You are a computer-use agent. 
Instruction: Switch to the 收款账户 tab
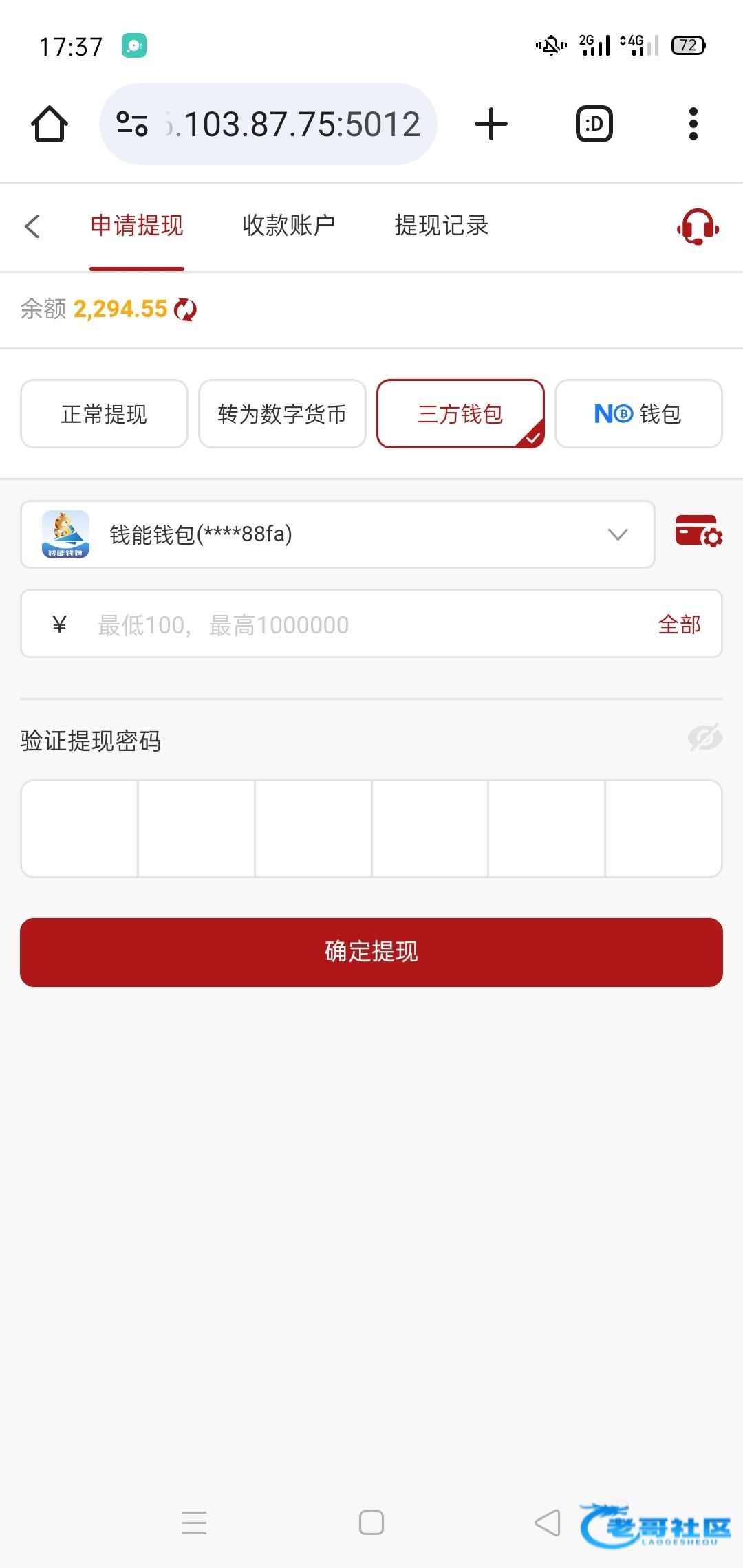[x=288, y=226]
